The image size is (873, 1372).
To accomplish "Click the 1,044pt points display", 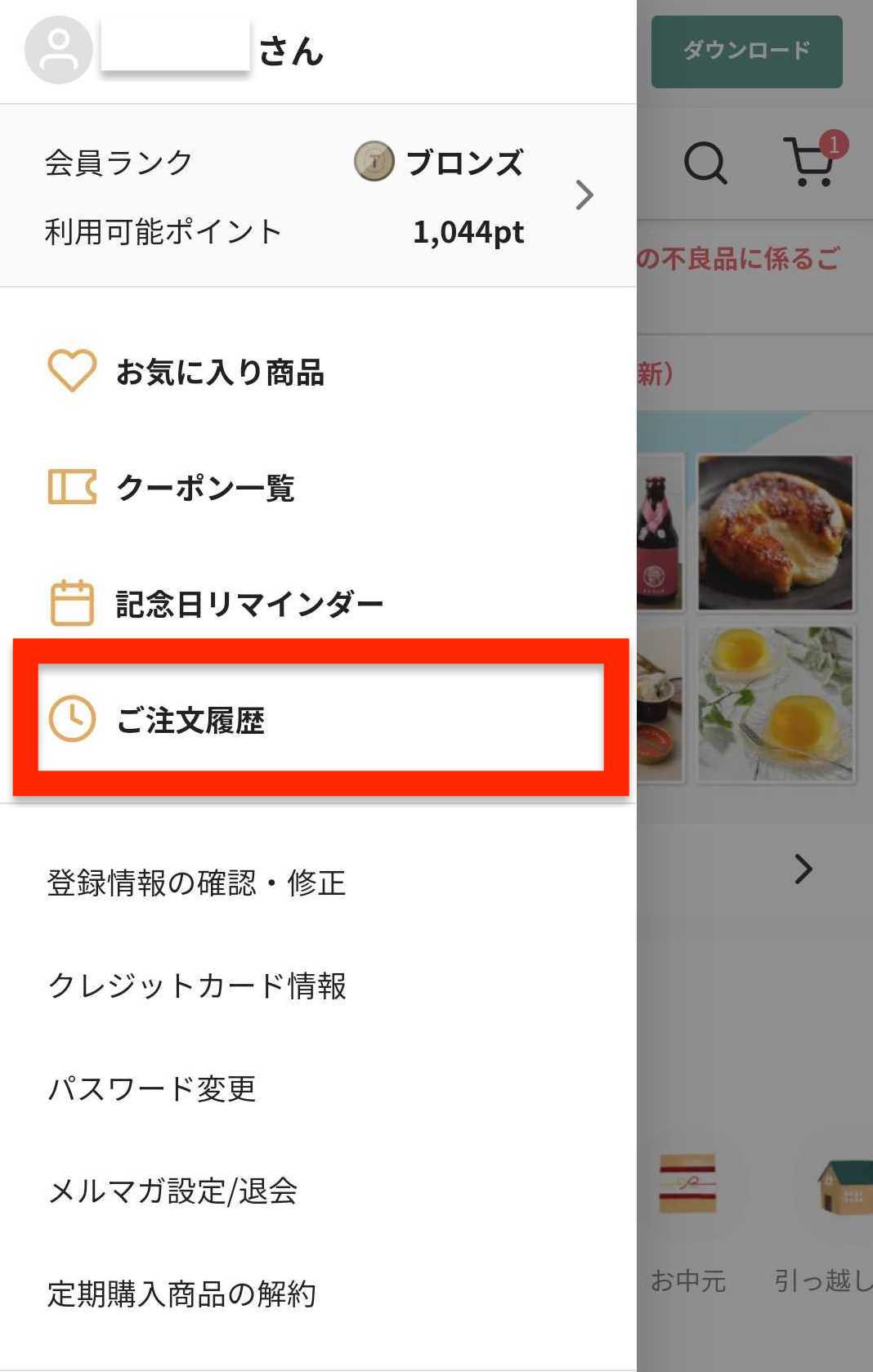I will point(468,233).
